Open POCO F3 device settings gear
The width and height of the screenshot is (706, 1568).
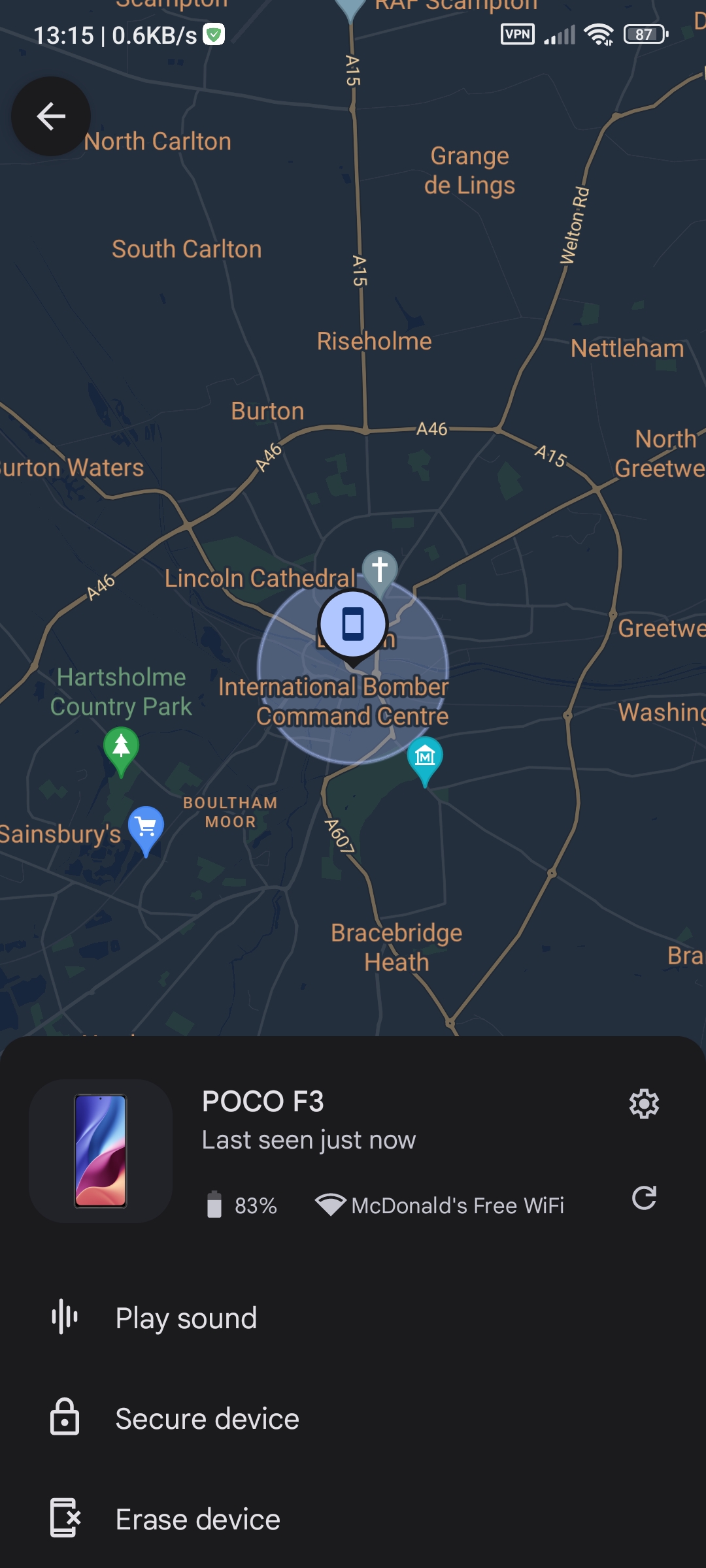click(x=644, y=1103)
